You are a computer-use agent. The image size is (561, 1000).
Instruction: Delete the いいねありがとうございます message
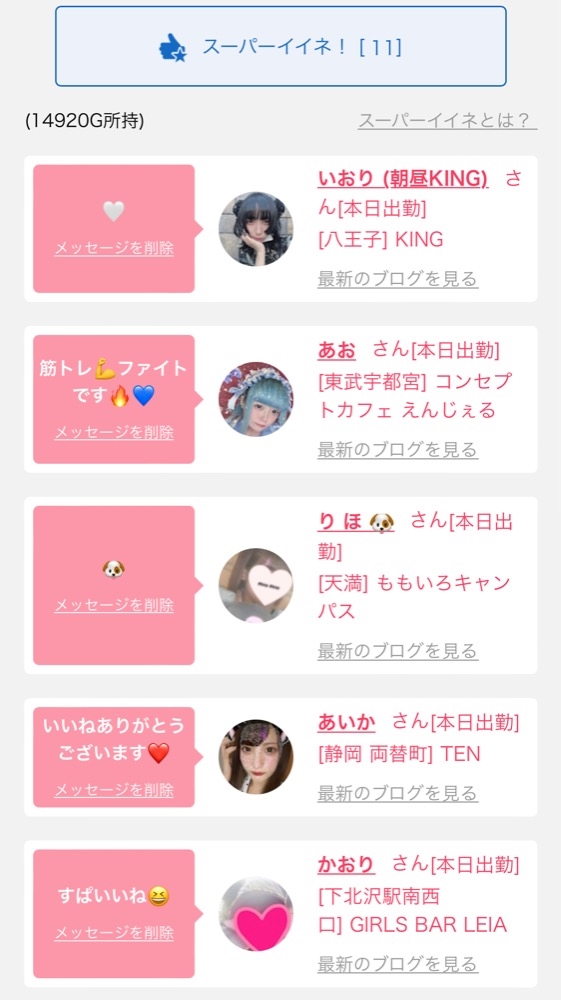click(113, 790)
